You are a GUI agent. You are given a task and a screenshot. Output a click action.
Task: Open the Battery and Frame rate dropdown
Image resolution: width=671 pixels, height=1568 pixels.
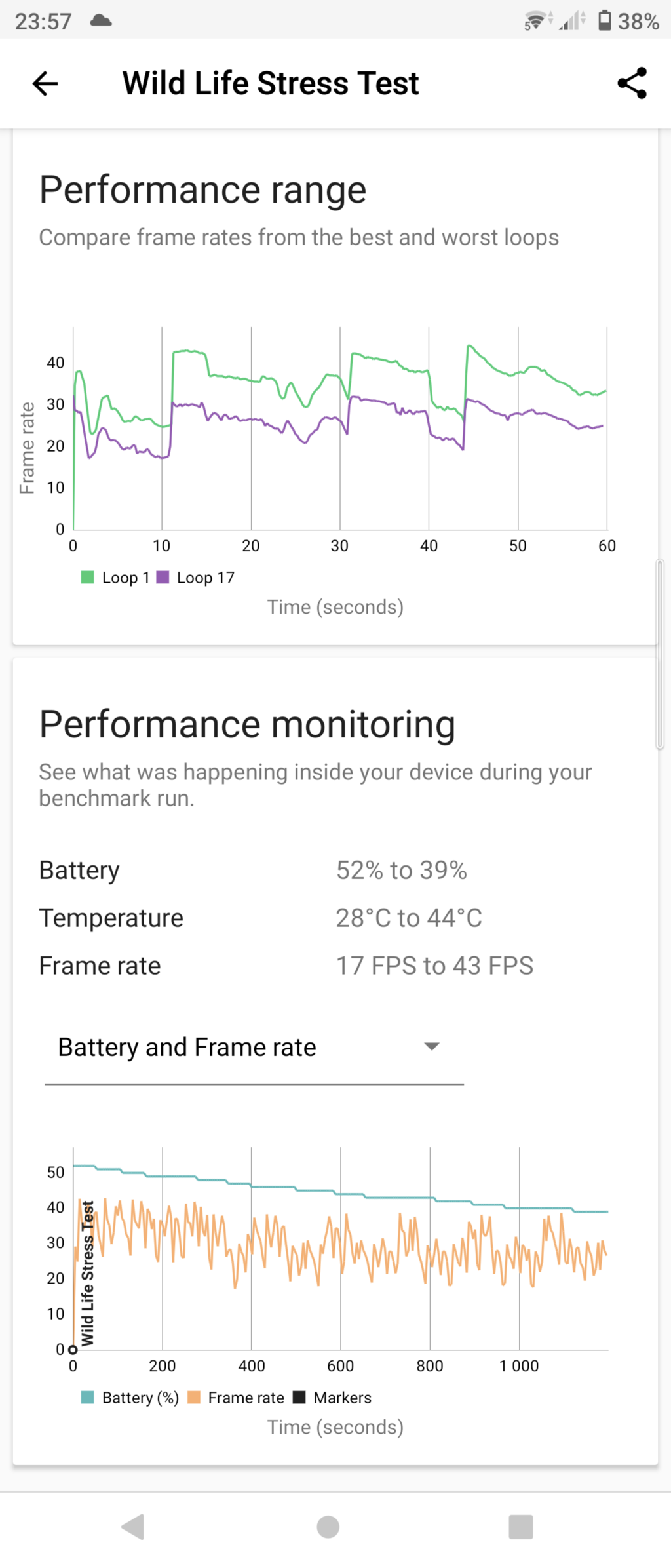[254, 1048]
